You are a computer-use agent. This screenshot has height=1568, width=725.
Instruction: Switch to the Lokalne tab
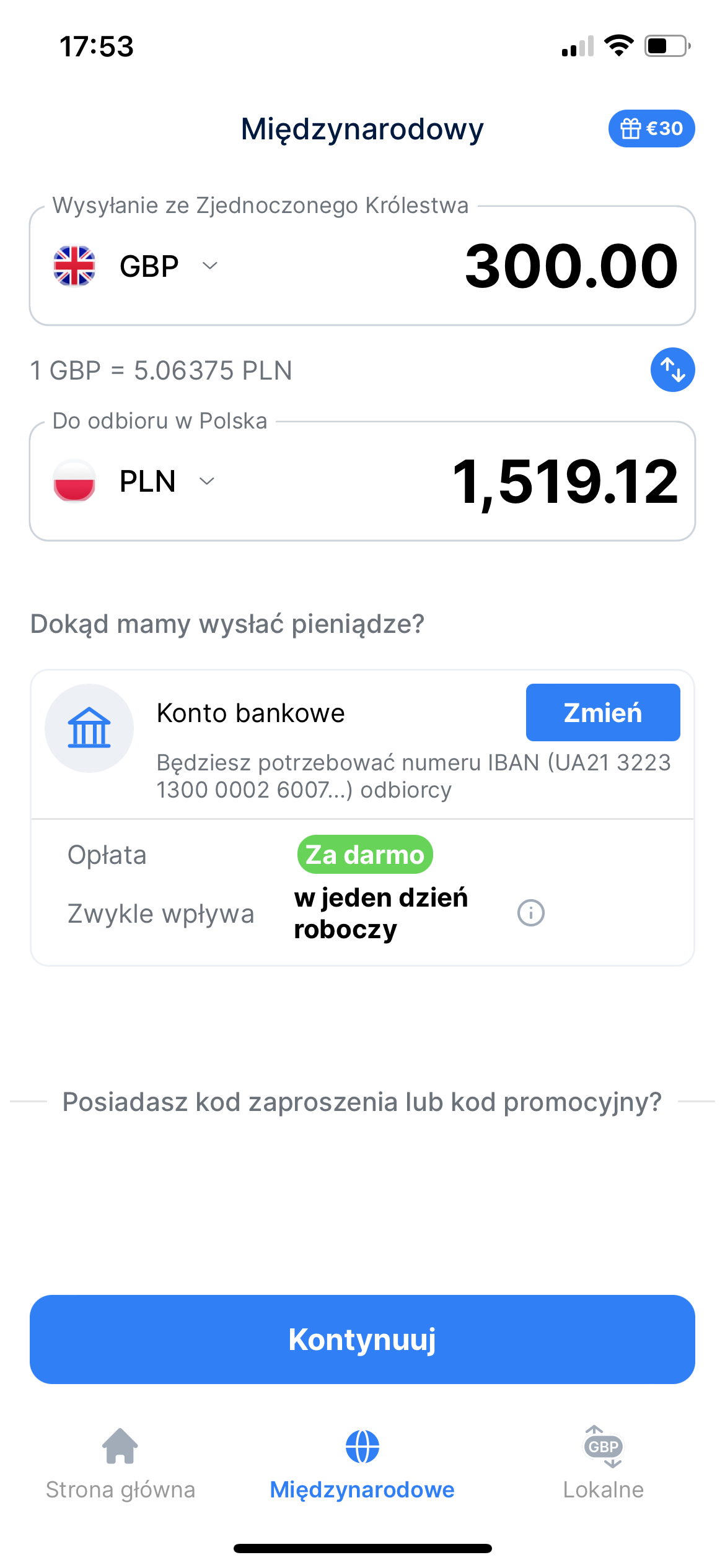(x=604, y=1464)
